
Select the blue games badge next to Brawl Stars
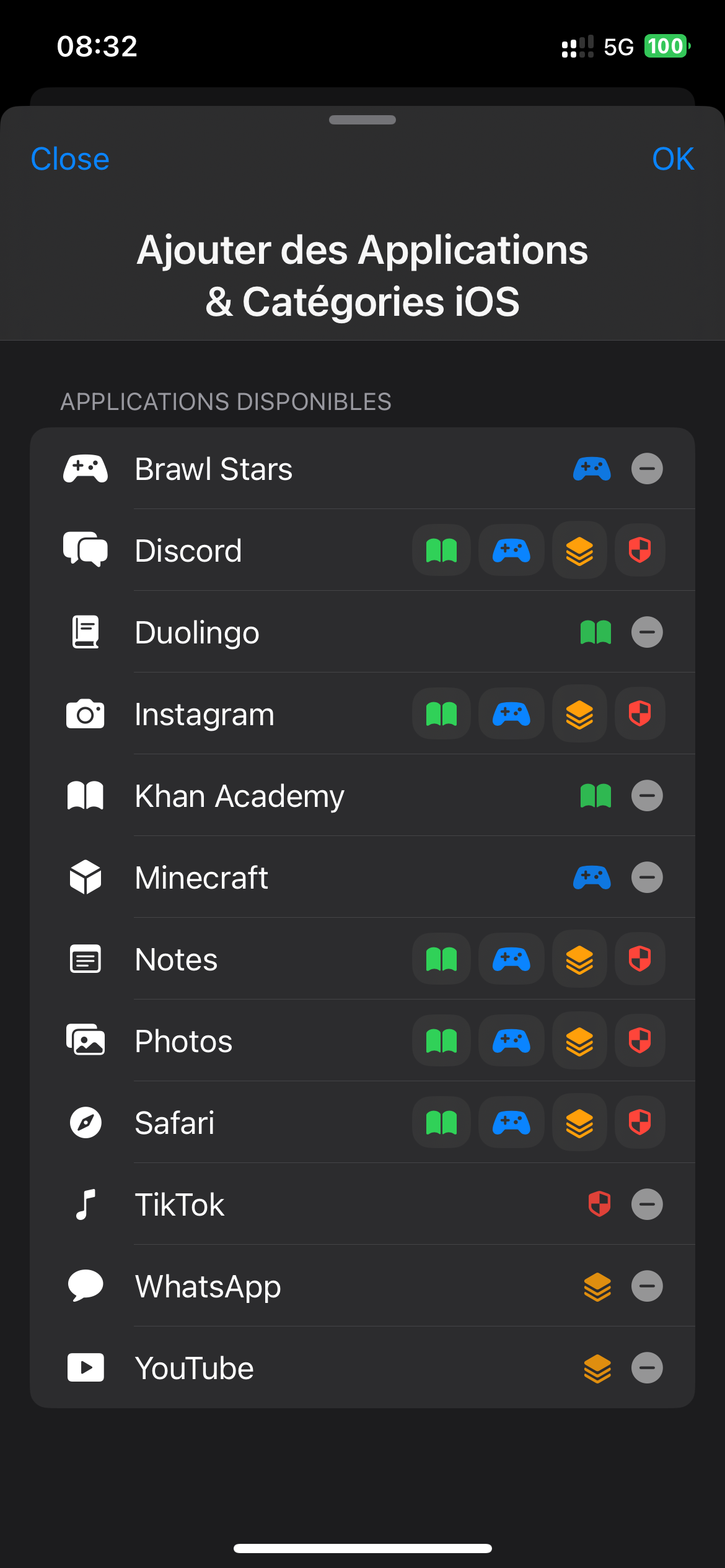pyautogui.click(x=591, y=469)
